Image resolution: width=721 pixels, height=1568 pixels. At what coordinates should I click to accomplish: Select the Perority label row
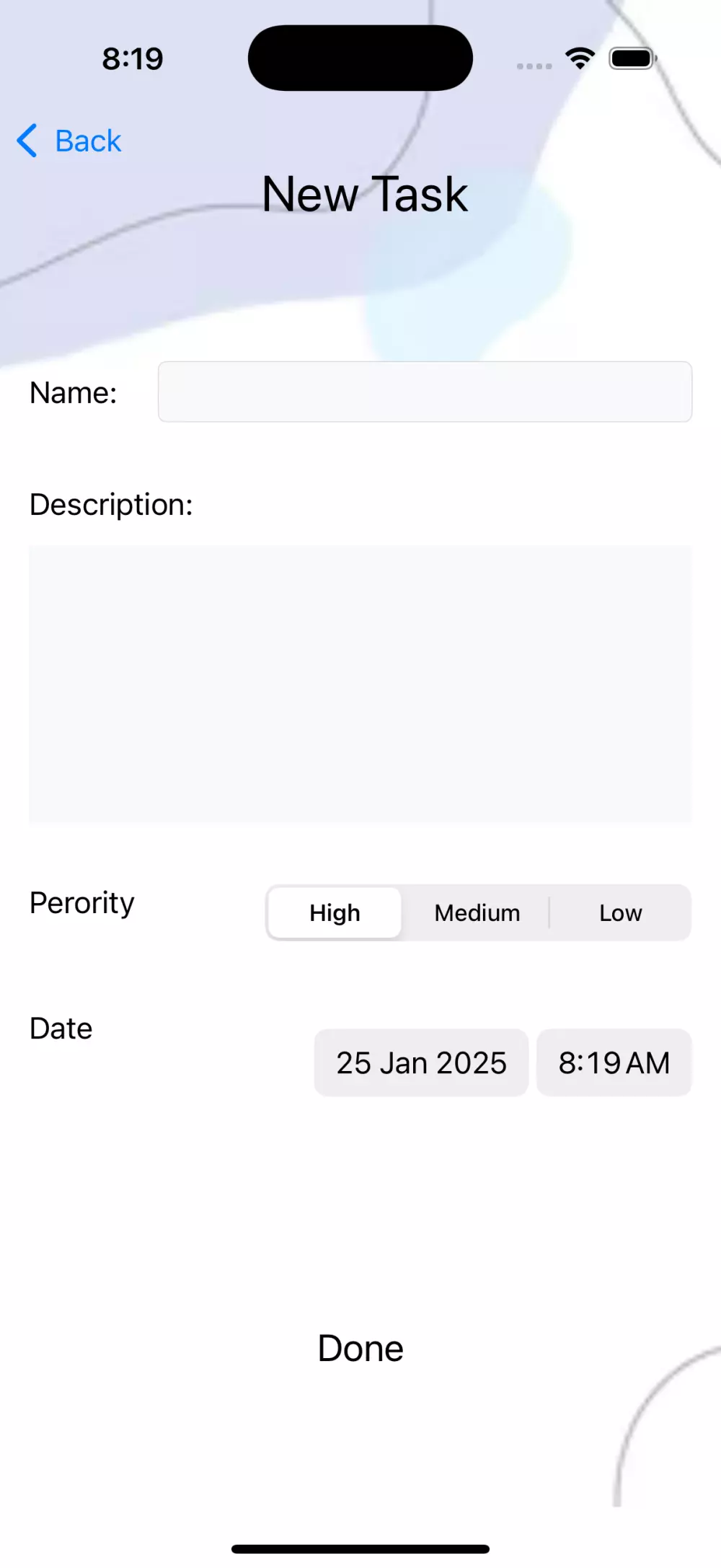[x=81, y=902]
